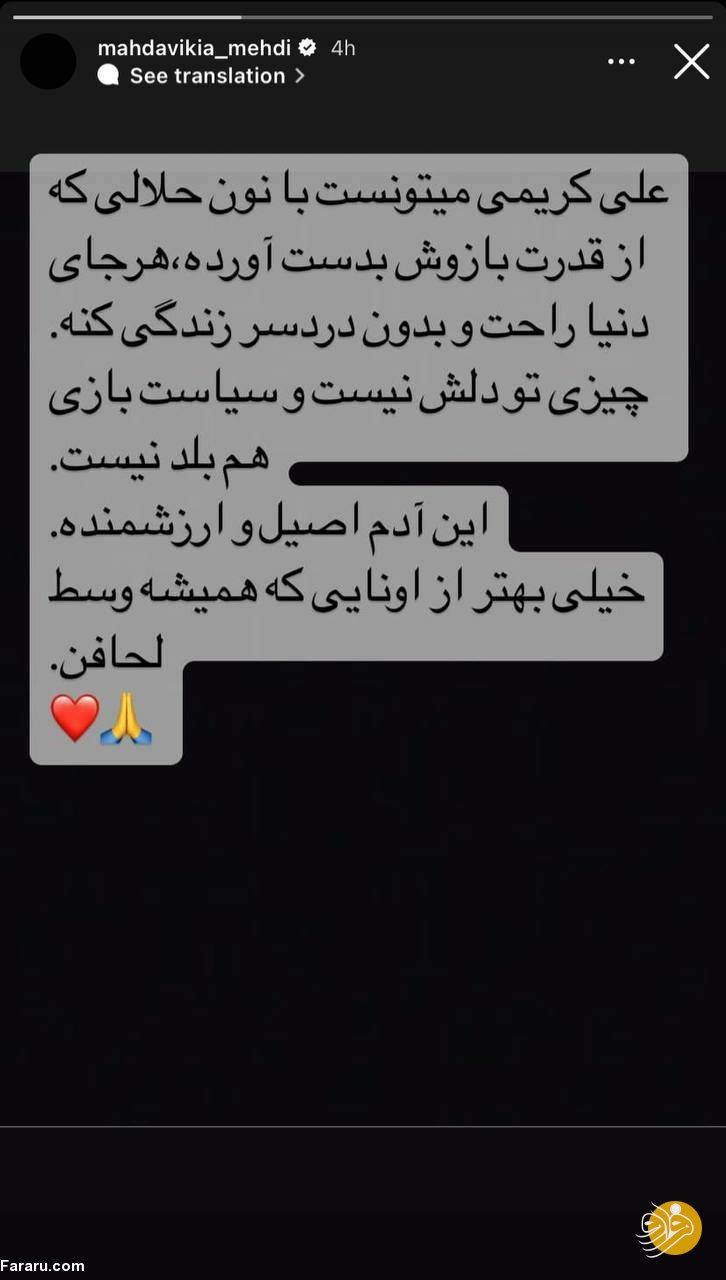Close the story with the X icon
The image size is (726, 1280).
(x=691, y=61)
